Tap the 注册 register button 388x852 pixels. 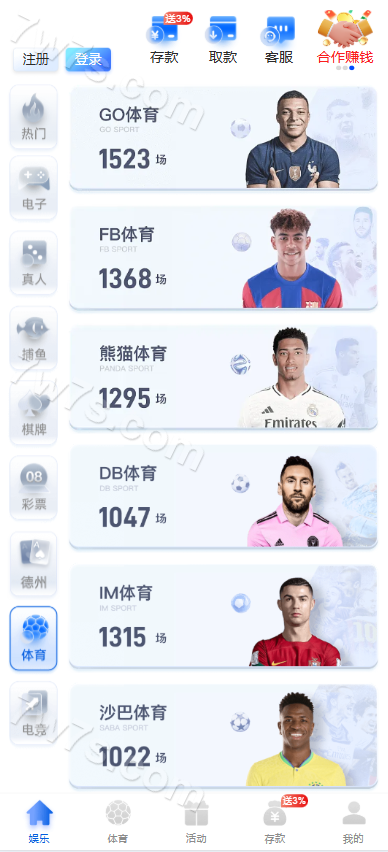coord(36,59)
